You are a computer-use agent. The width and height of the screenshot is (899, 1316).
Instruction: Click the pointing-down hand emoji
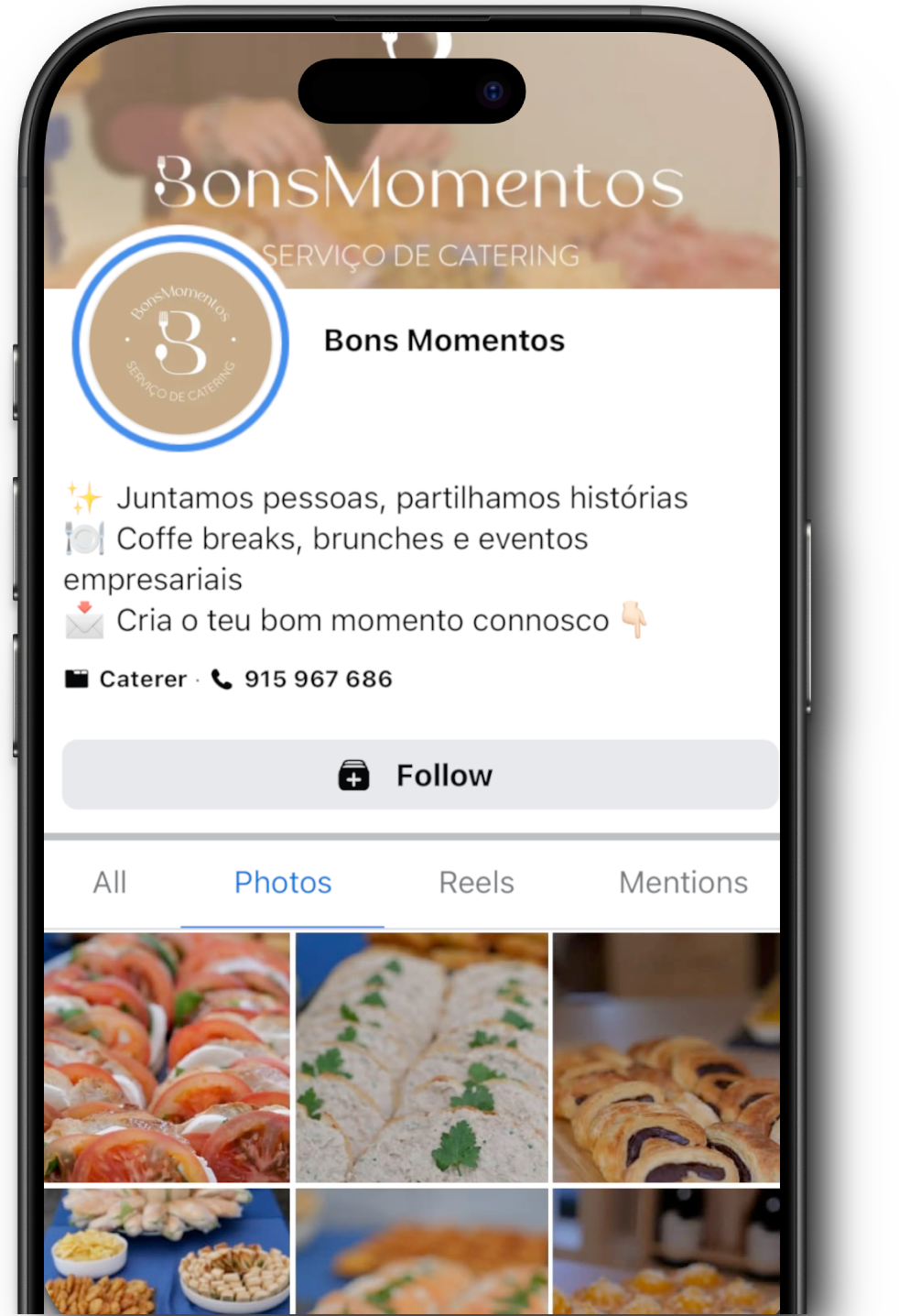coord(633,620)
